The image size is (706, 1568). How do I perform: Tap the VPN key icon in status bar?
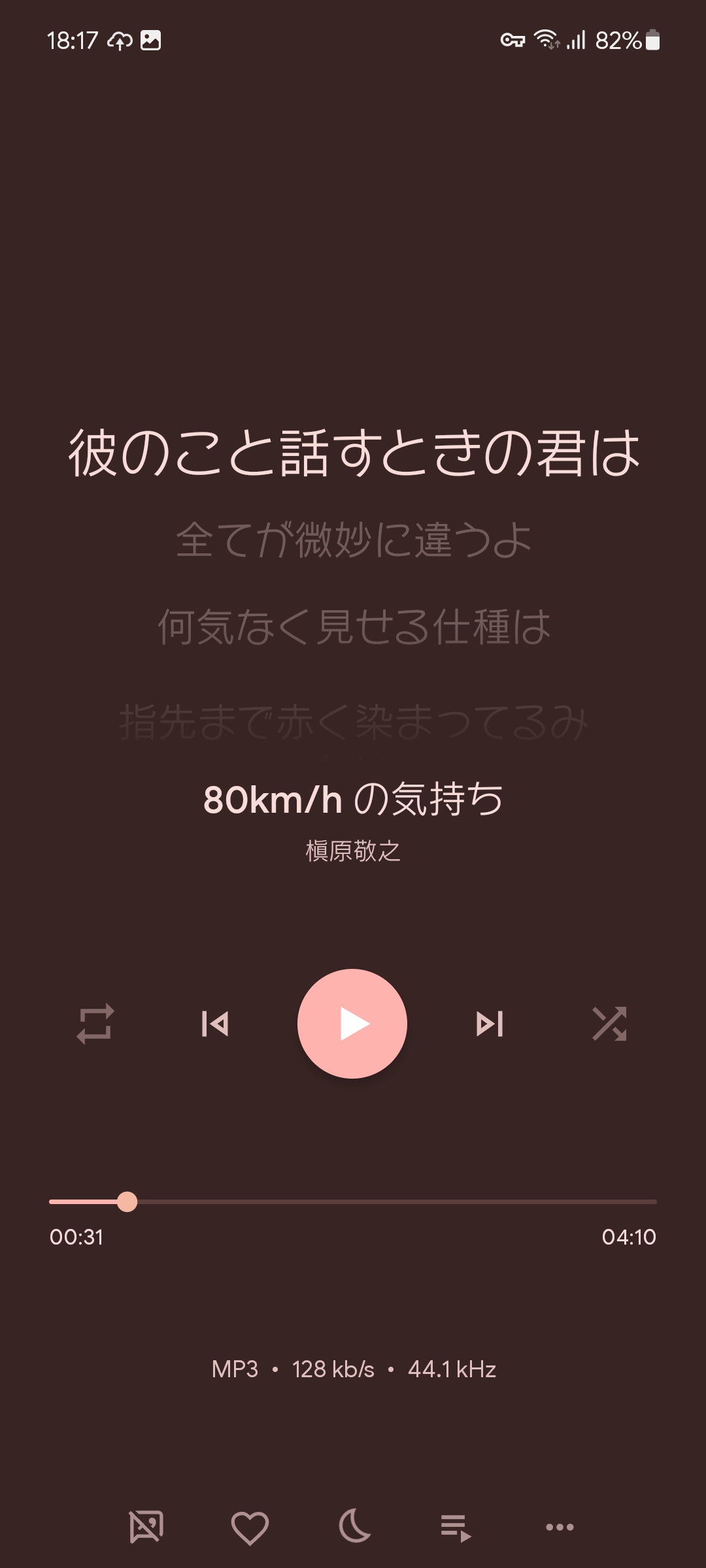(514, 41)
